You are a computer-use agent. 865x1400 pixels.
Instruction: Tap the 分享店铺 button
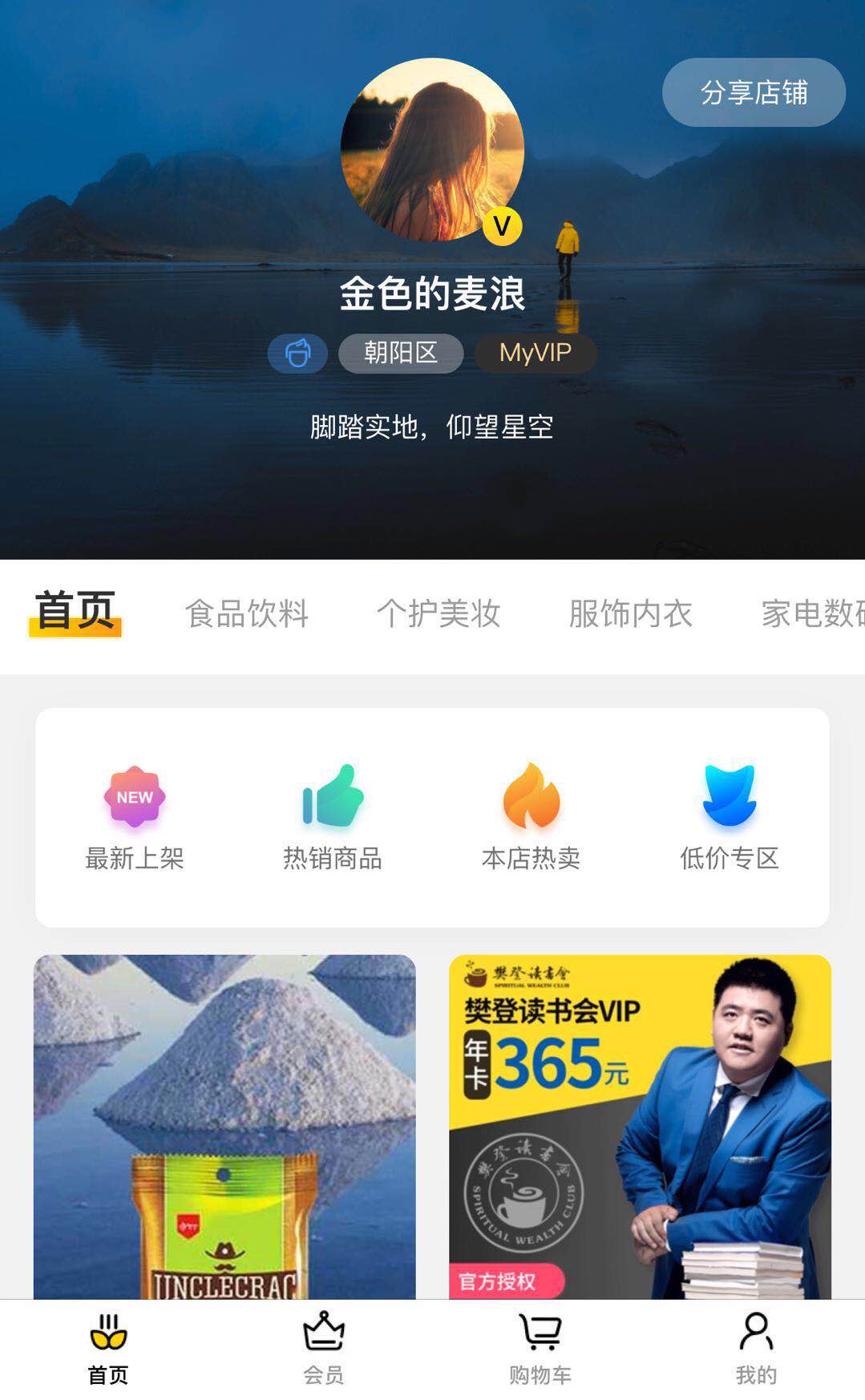753,92
